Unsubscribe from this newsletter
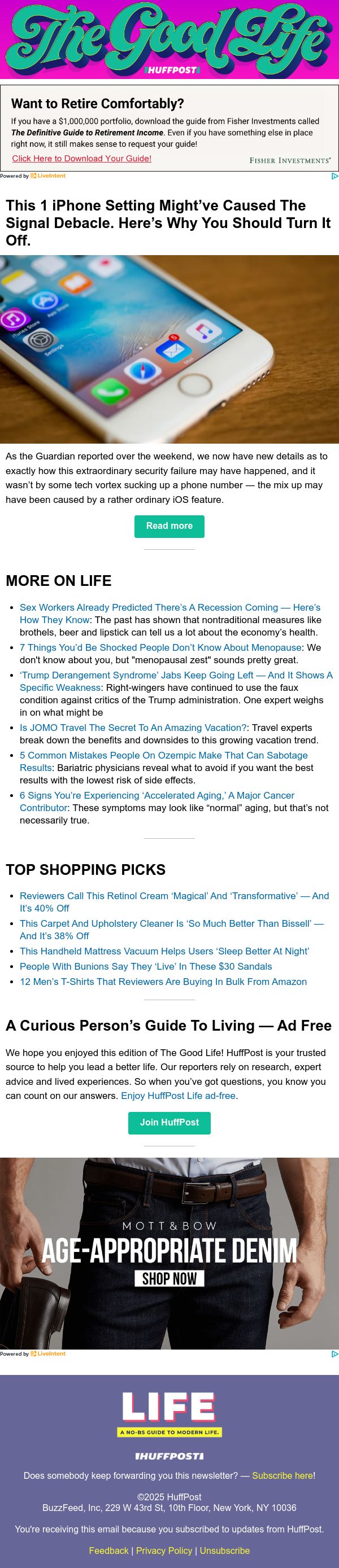Viewport: 339px width, 1568px height. tap(224, 1551)
